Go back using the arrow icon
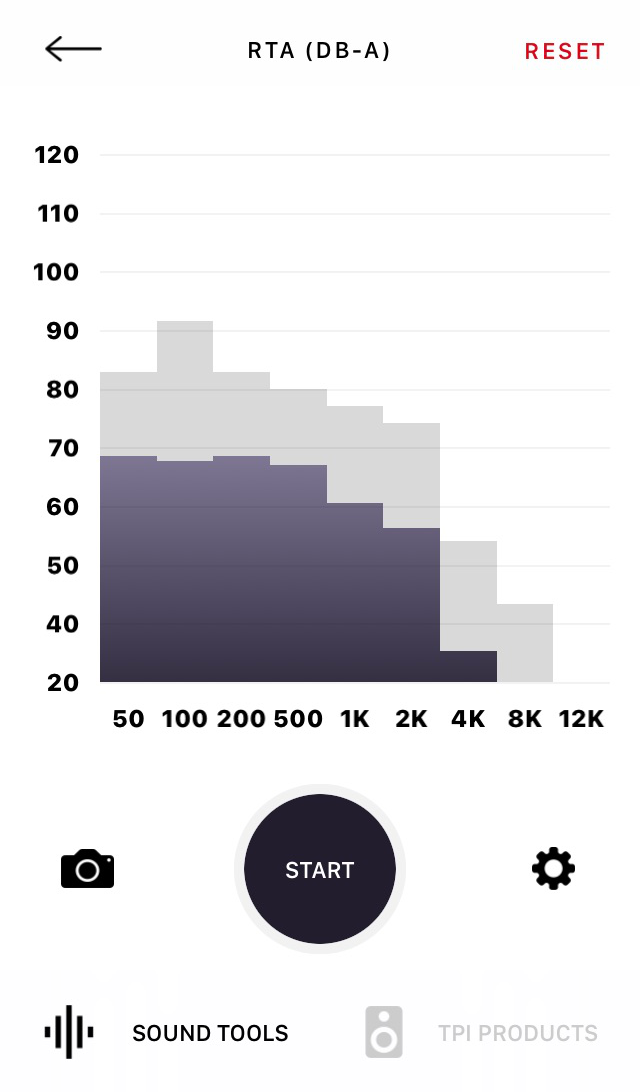Viewport: 640px width, 1092px height. pyautogui.click(x=73, y=49)
